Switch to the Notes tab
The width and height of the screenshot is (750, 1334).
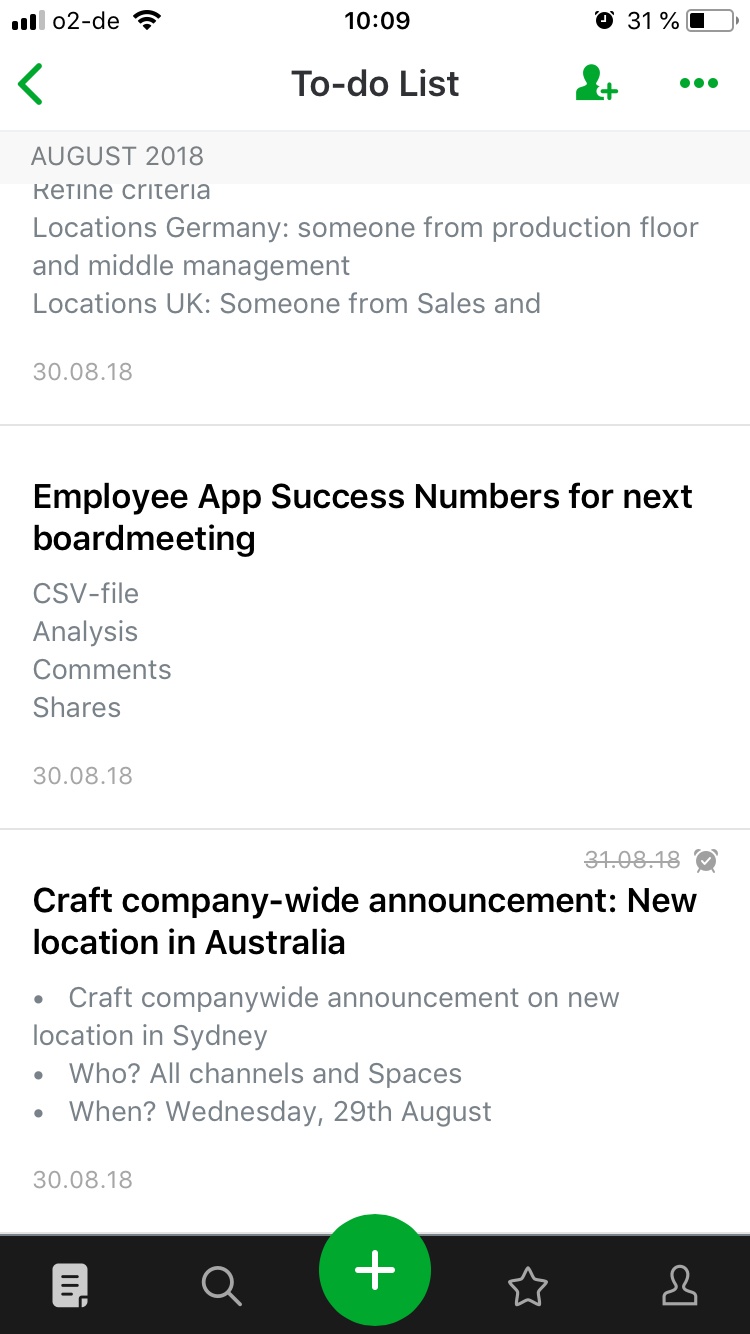click(x=70, y=1286)
